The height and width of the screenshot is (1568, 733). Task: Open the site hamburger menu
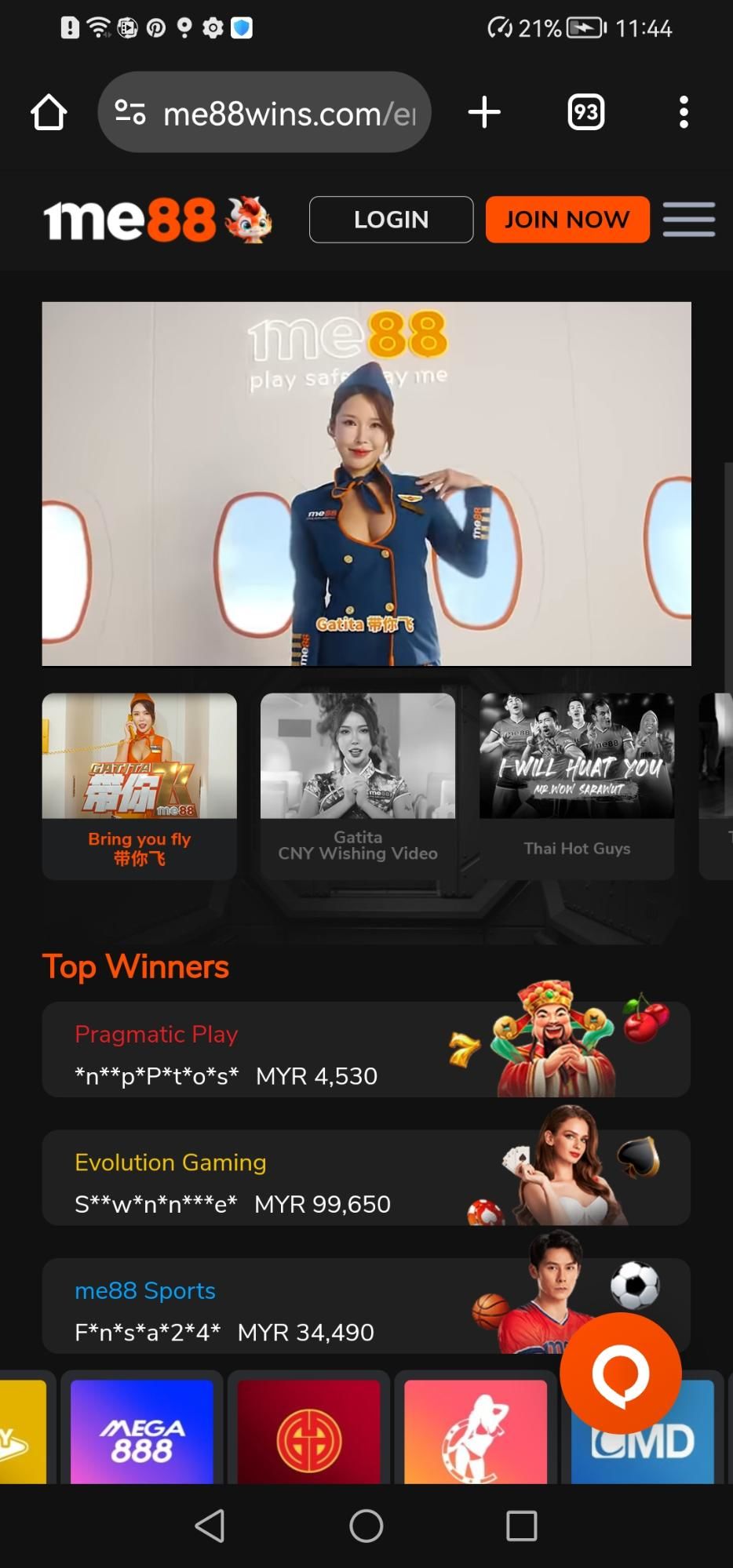pos(688,220)
